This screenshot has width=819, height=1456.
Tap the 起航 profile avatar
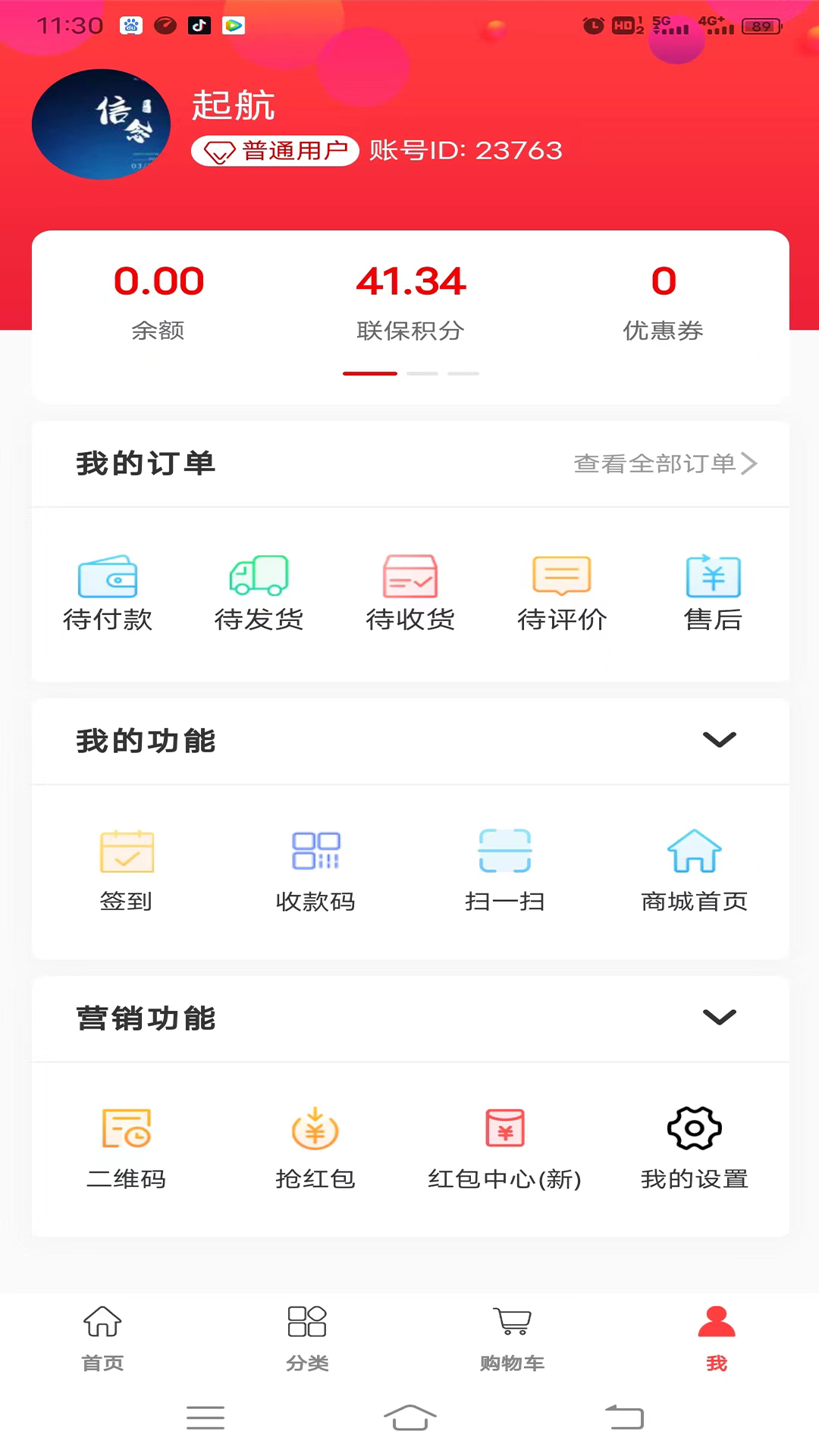[x=101, y=124]
